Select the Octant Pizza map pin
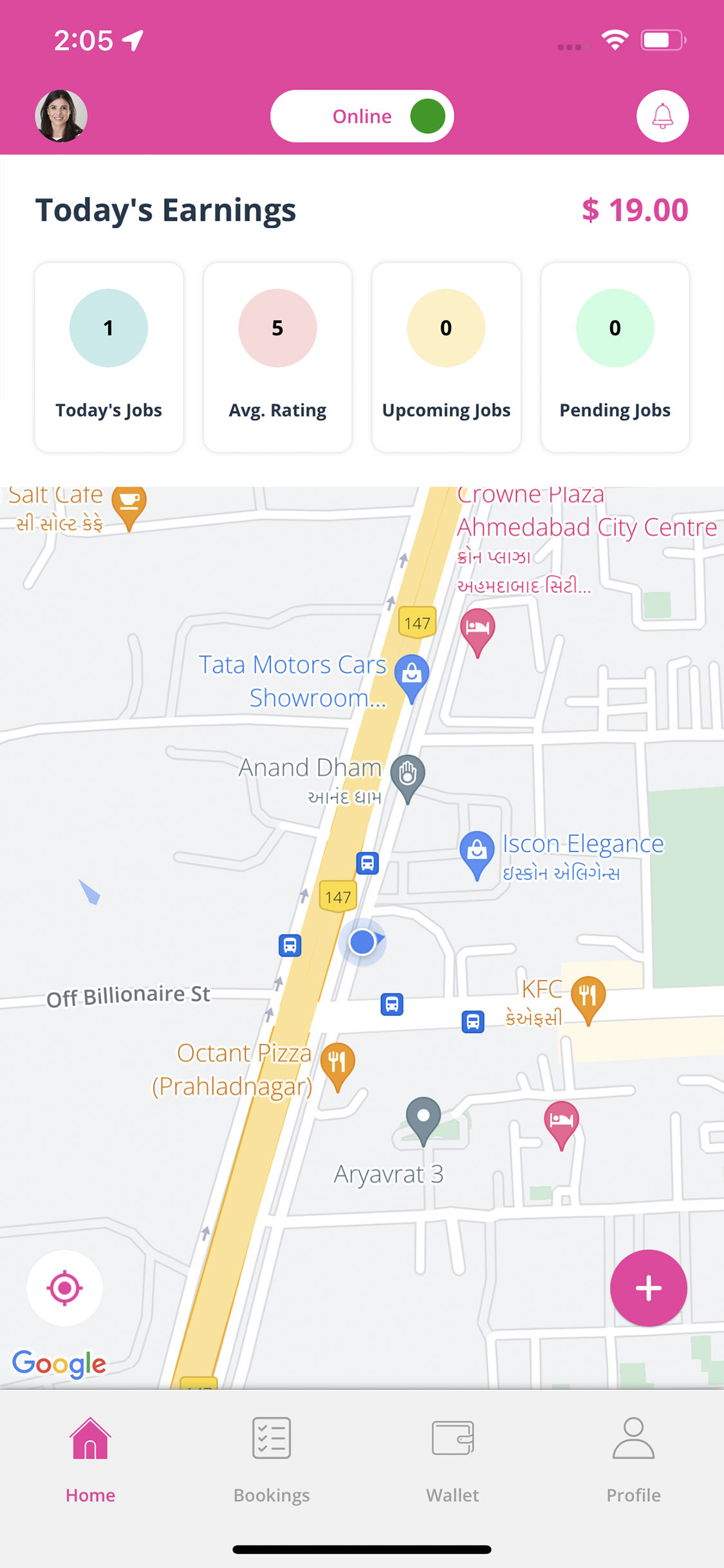Screen dimensions: 724x1568 coord(337,1063)
